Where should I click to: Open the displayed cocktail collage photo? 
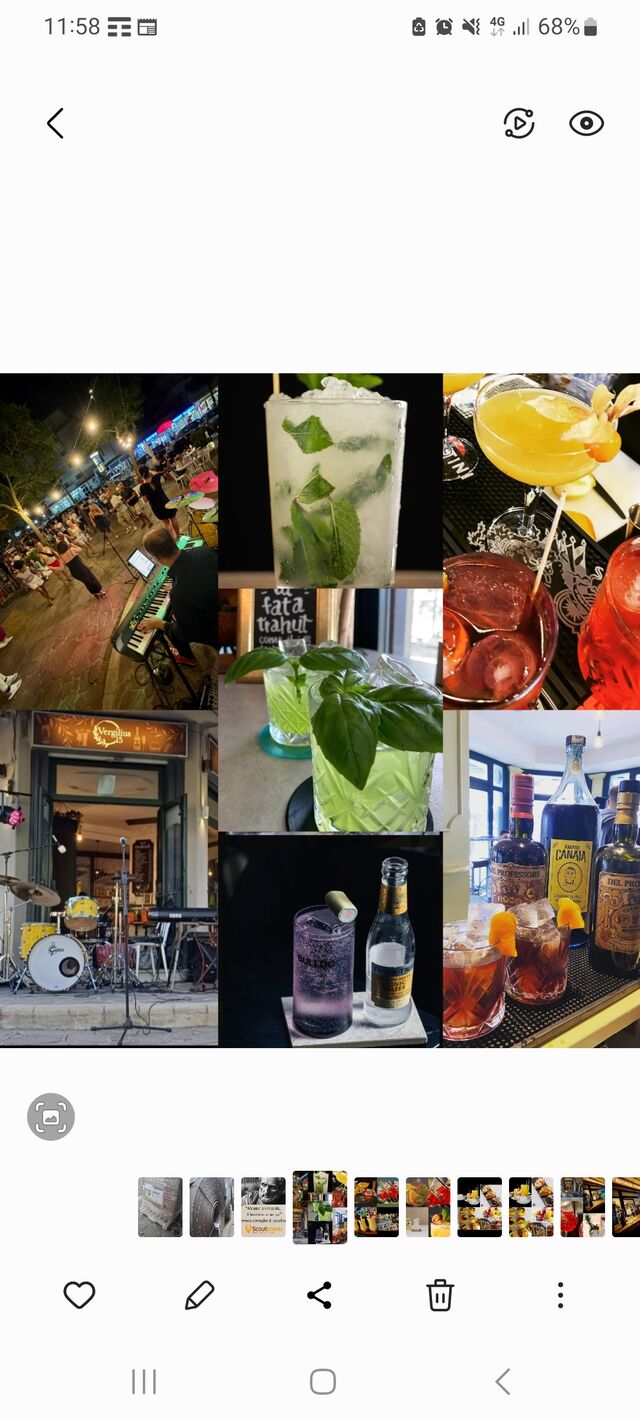(320, 710)
